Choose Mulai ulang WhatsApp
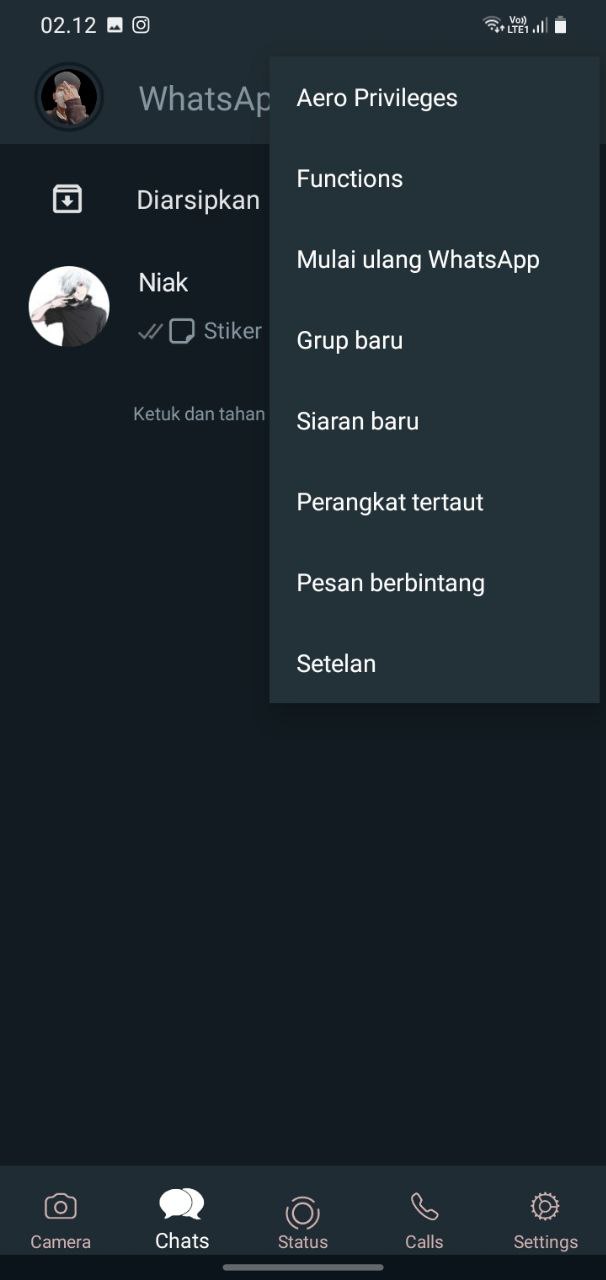 418,260
